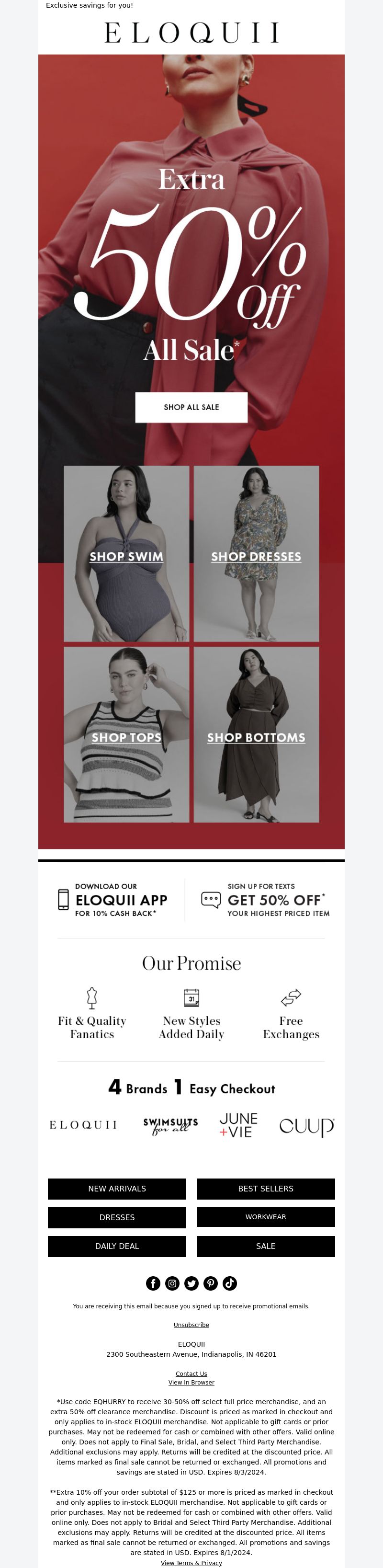Sign up for texts offer
Viewport: 383px width, 1568px height.
[266, 900]
